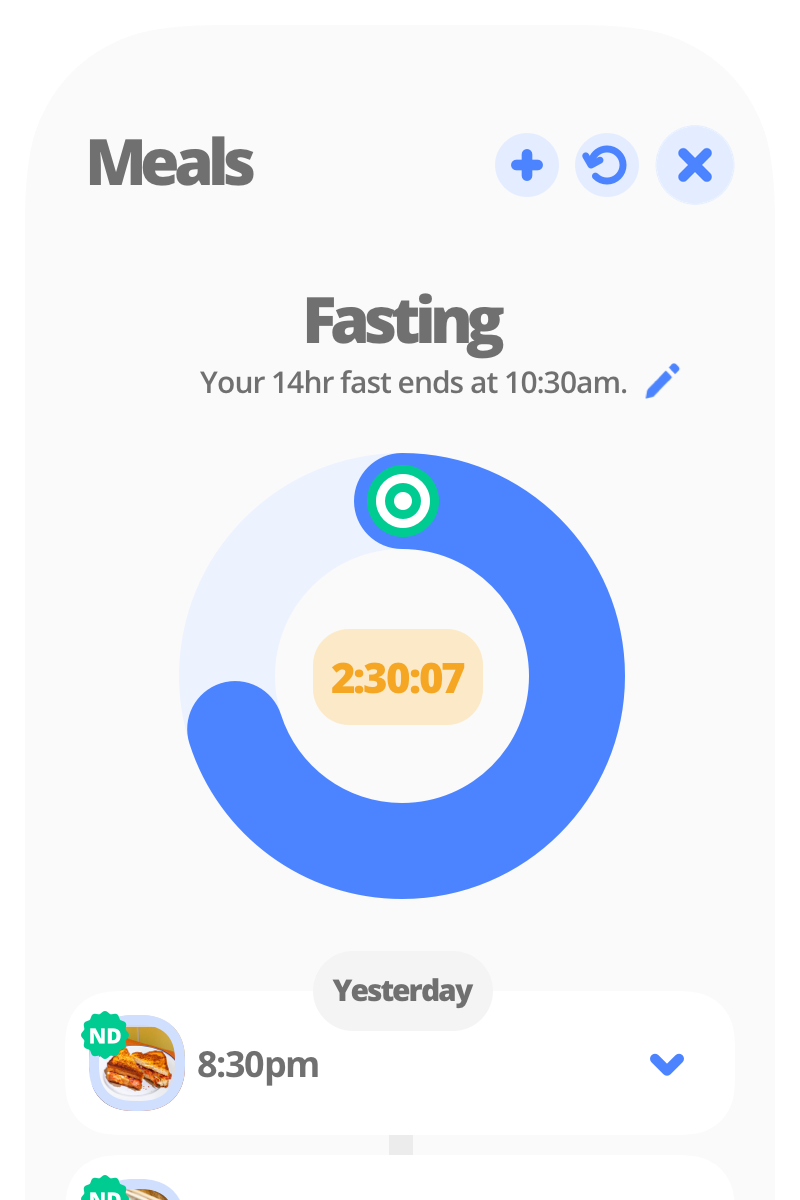Open the 8:30pm meal photo
The height and width of the screenshot is (1200, 800).
(138, 1063)
